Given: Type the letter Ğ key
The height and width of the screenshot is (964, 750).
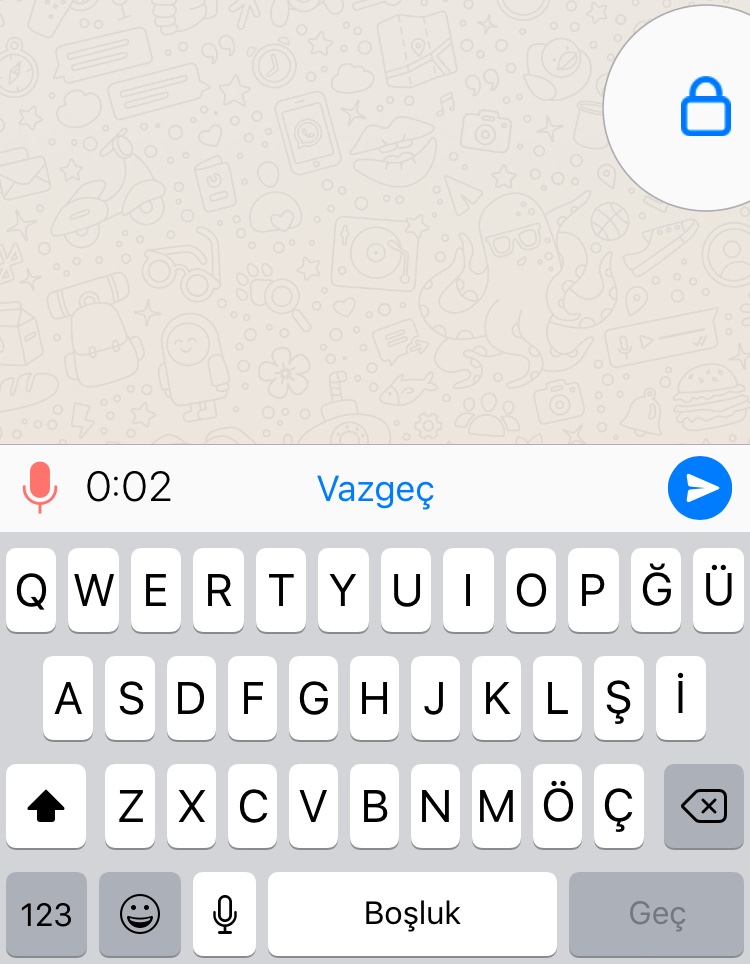Looking at the screenshot, I should (x=656, y=591).
